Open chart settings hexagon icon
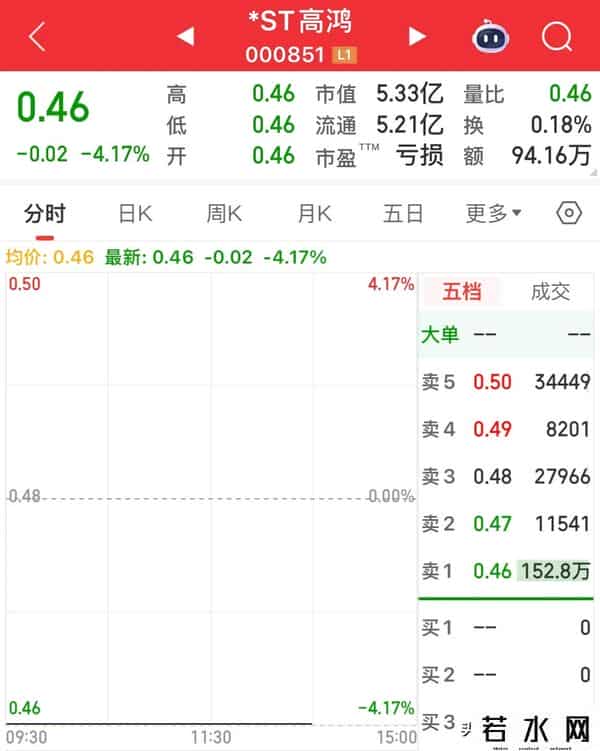Screen dimensions: 600x751 coord(569,213)
